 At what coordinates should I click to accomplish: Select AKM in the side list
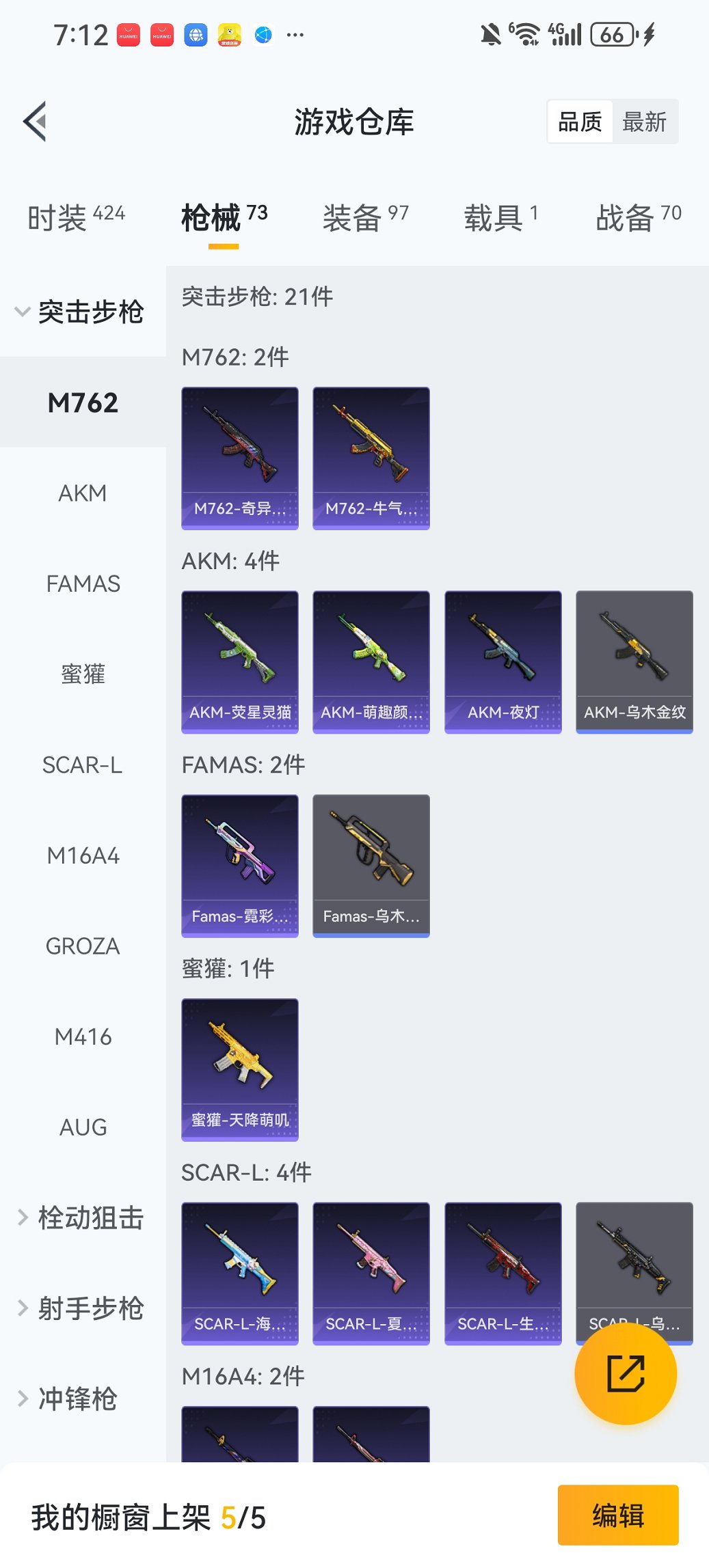coord(83,493)
